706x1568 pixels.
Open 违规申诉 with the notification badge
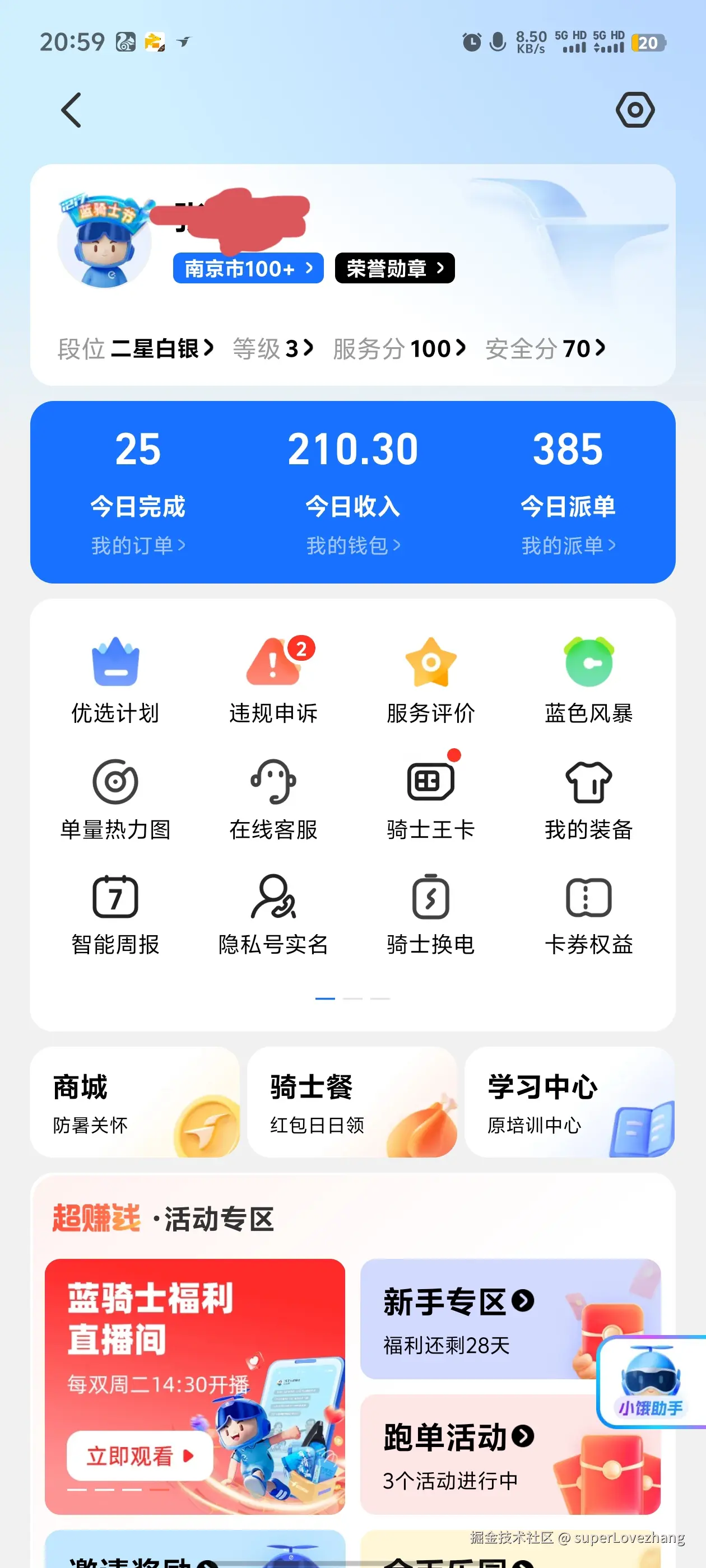point(273,664)
